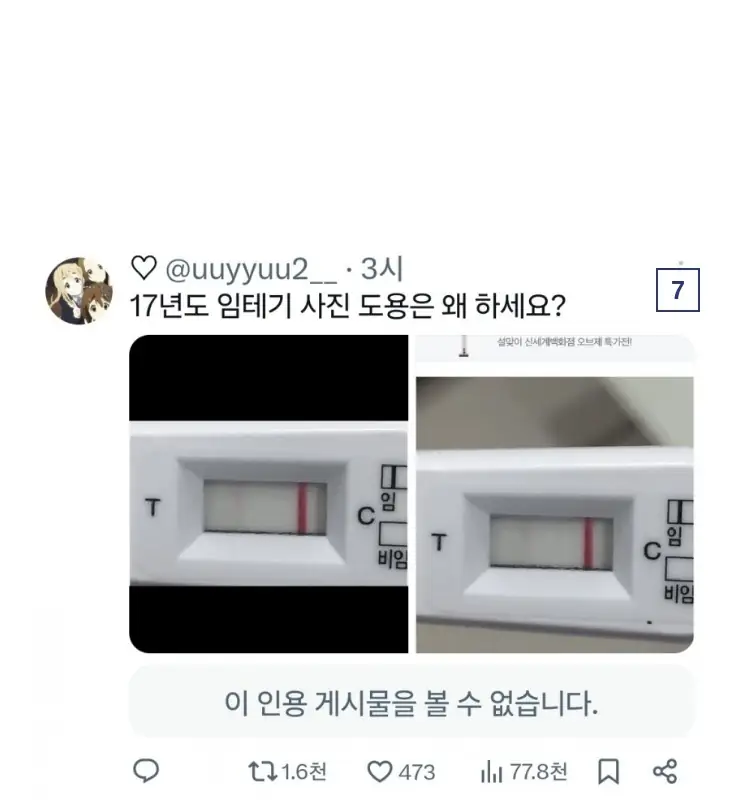Open the @uuyyuu2__ username link
The width and height of the screenshot is (740, 801).
pyautogui.click(x=249, y=269)
